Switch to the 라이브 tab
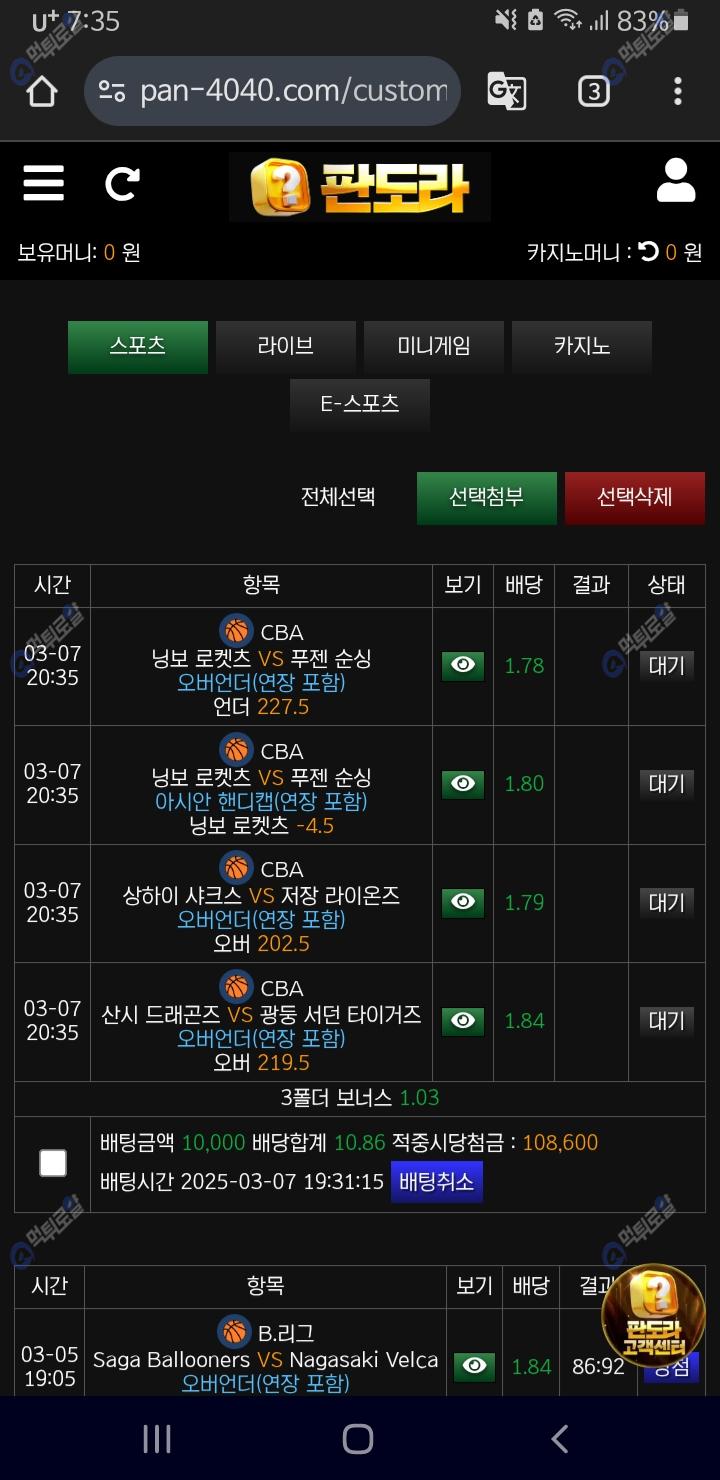Screen dimensions: 720x1480 286,347
